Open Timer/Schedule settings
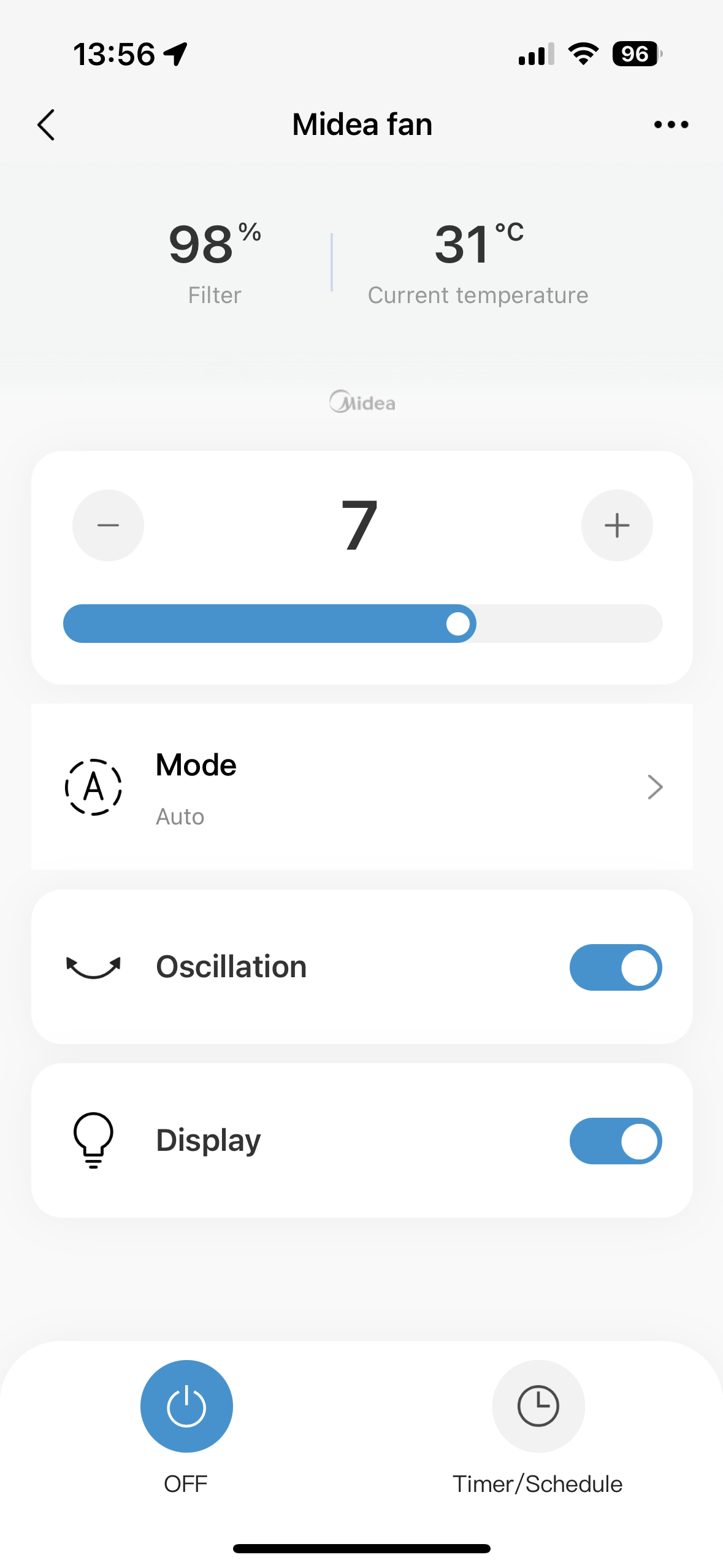Screen dimensions: 723x1568 point(538,1405)
